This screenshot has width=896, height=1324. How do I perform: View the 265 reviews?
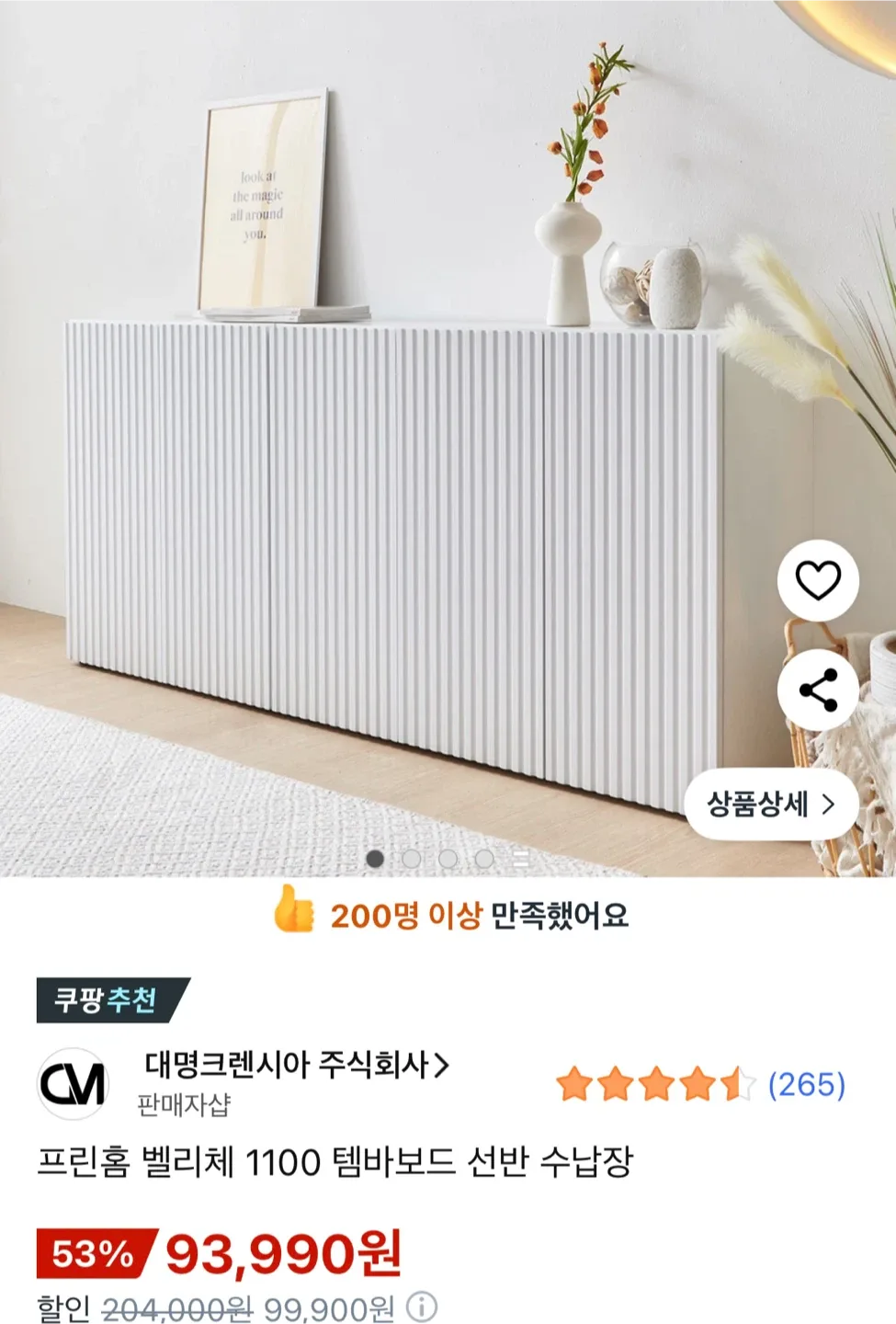(x=806, y=1085)
